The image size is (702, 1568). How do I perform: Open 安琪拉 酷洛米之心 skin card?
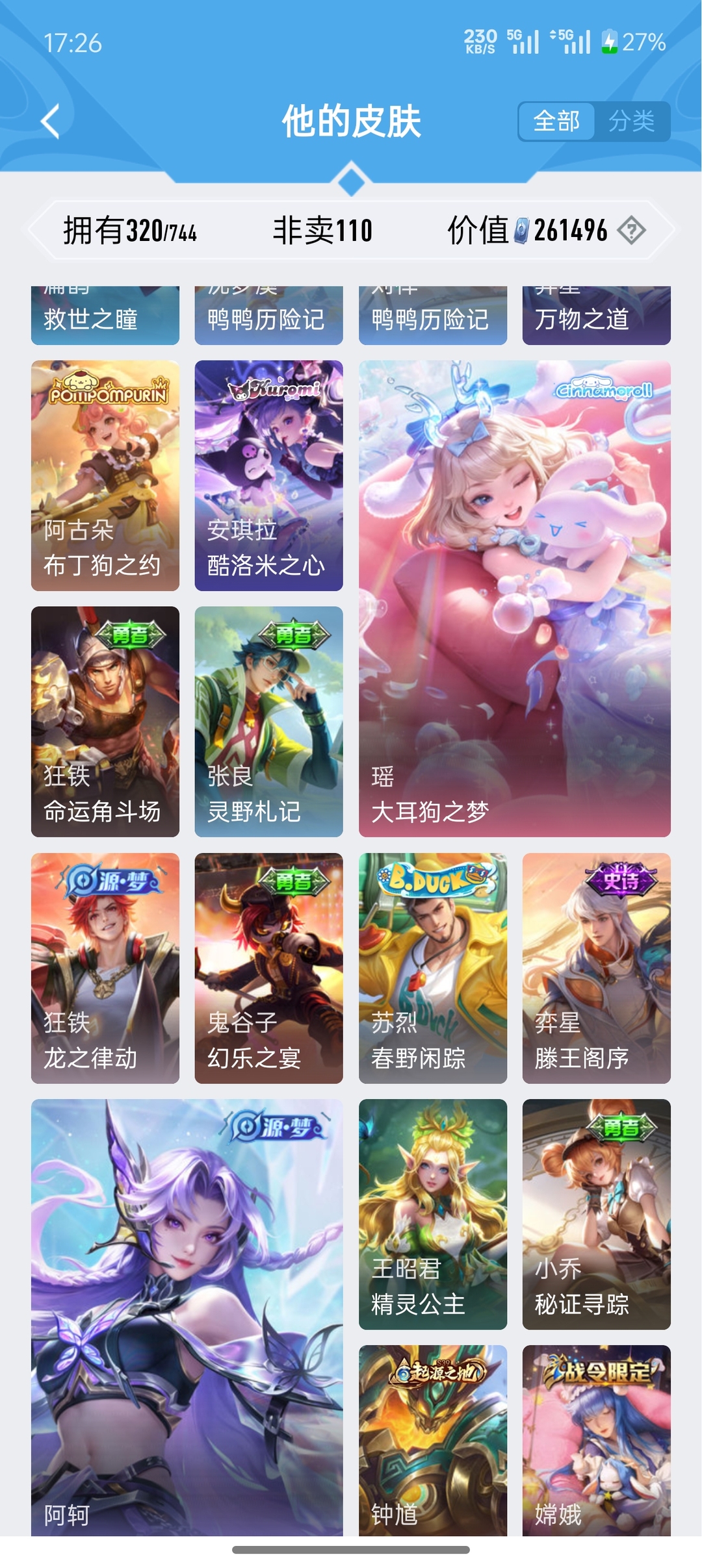(x=268, y=475)
